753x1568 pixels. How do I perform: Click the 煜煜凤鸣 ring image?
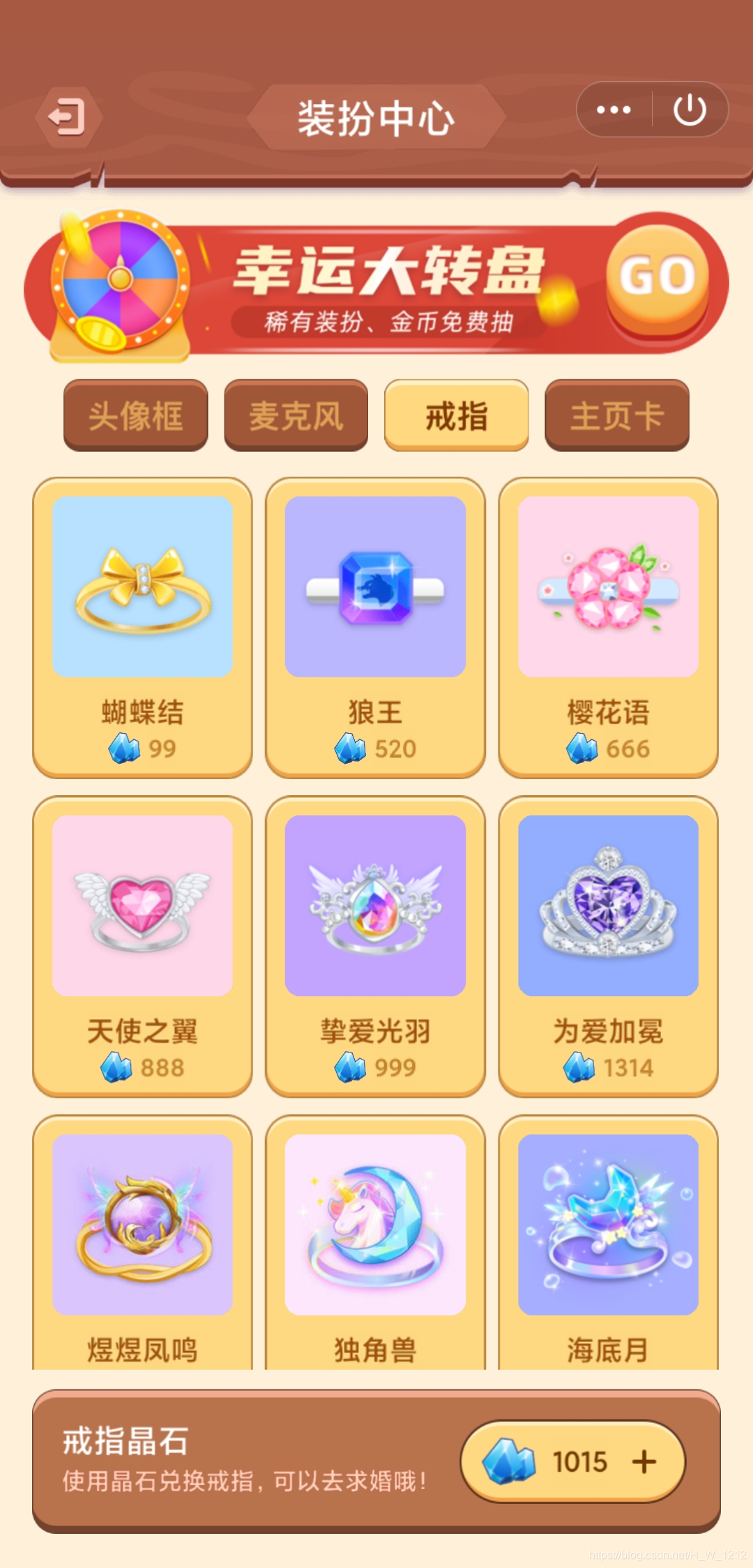pyautogui.click(x=142, y=1226)
